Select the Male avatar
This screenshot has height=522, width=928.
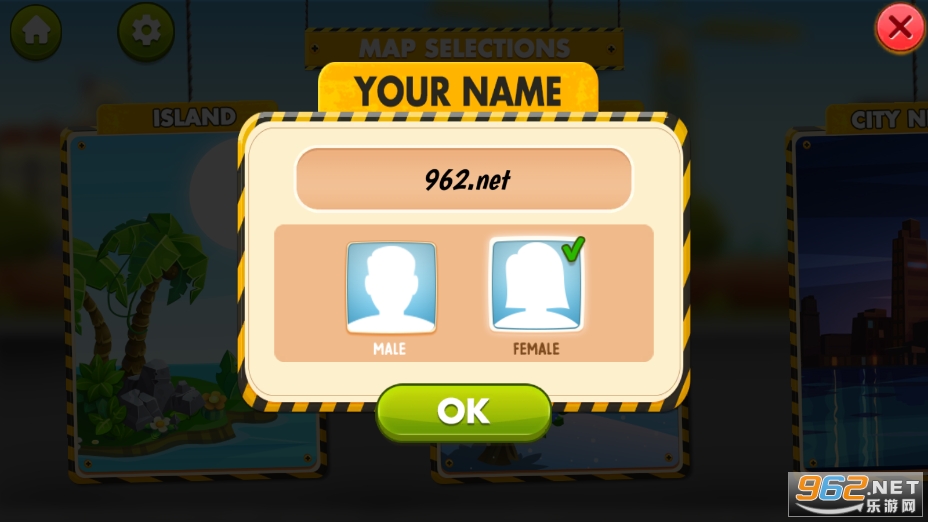(x=391, y=288)
